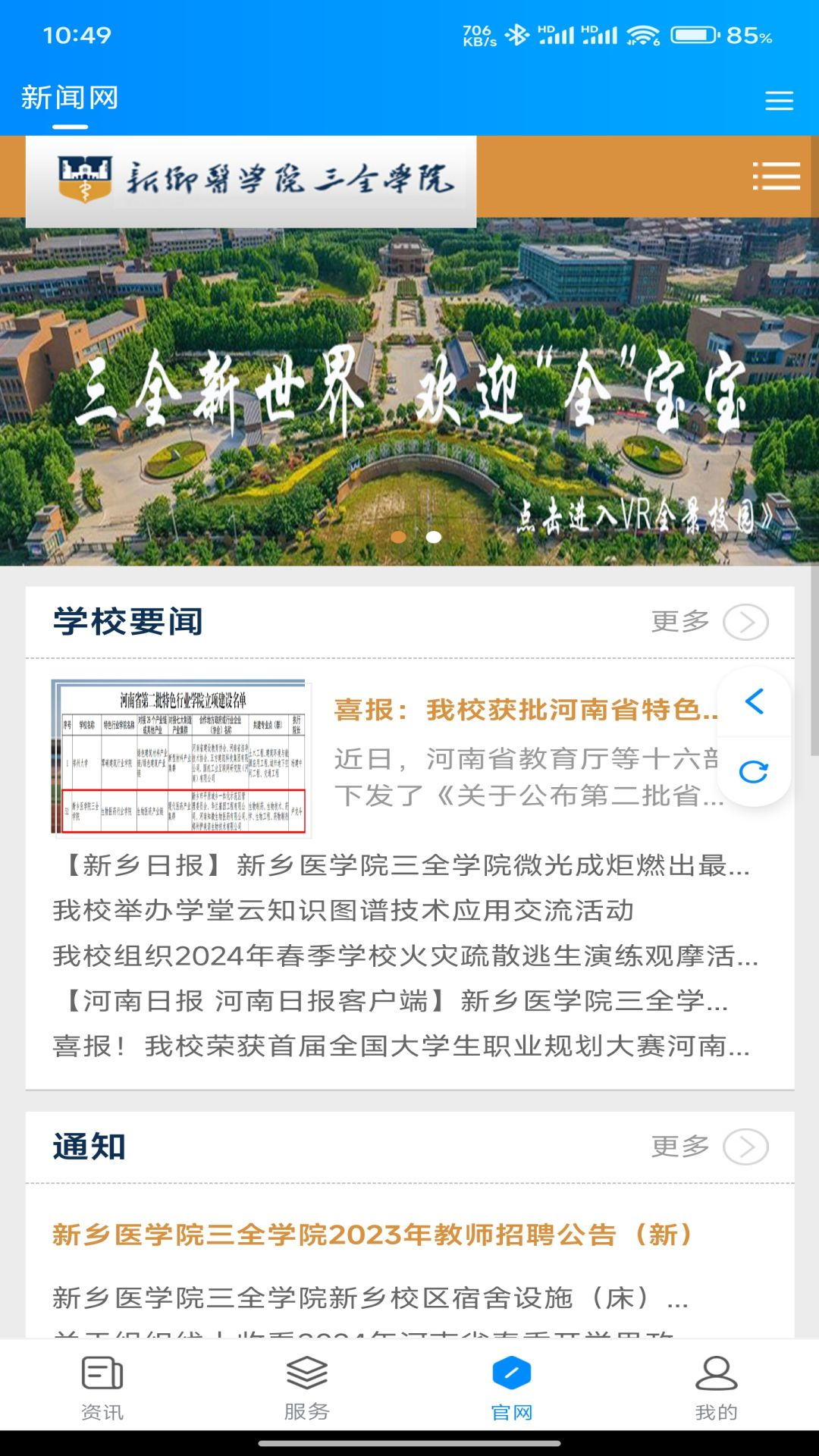Click 点击进入VR全景校园 on the banner

(x=644, y=514)
